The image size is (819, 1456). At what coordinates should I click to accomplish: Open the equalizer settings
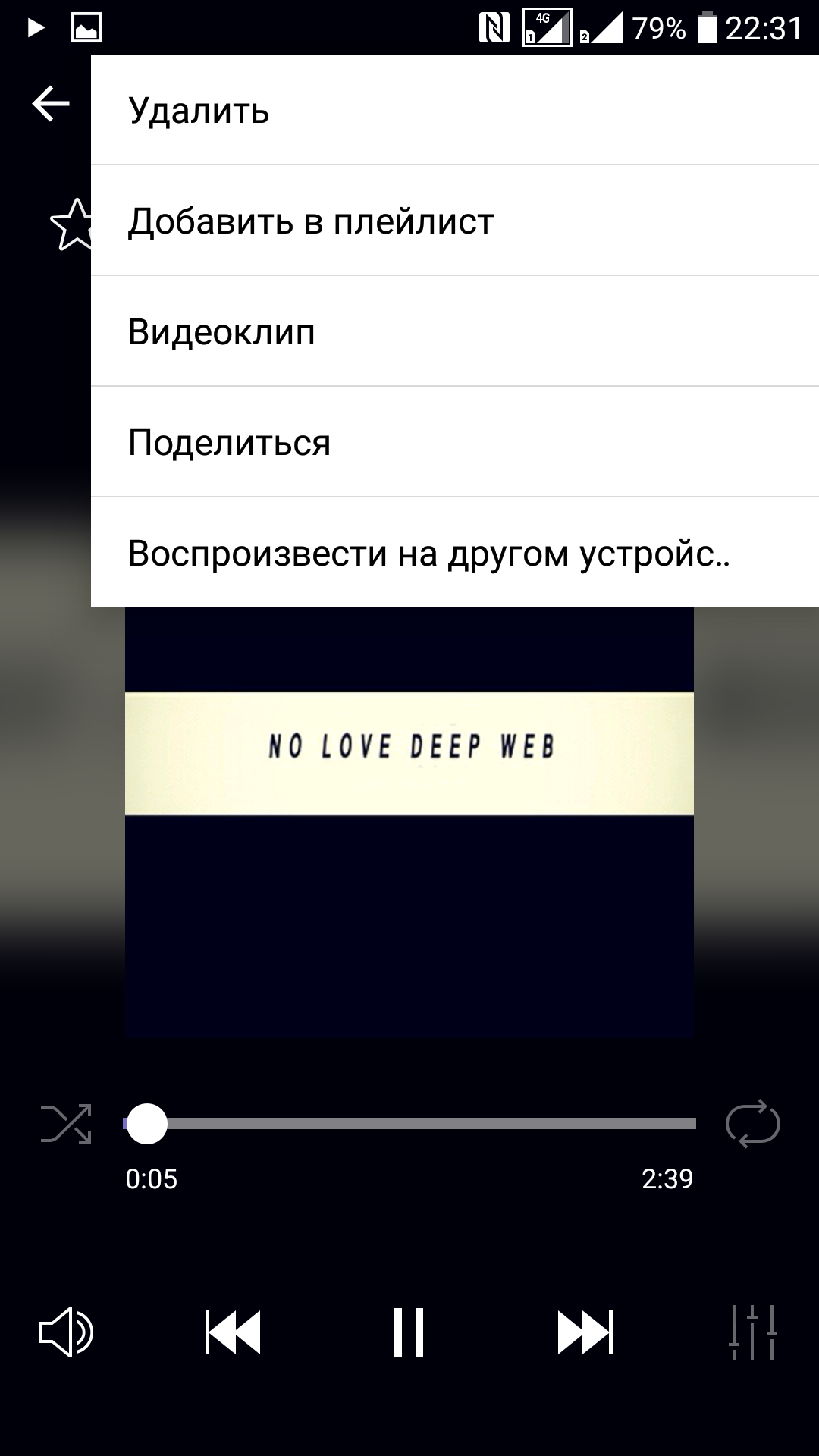point(752,1332)
